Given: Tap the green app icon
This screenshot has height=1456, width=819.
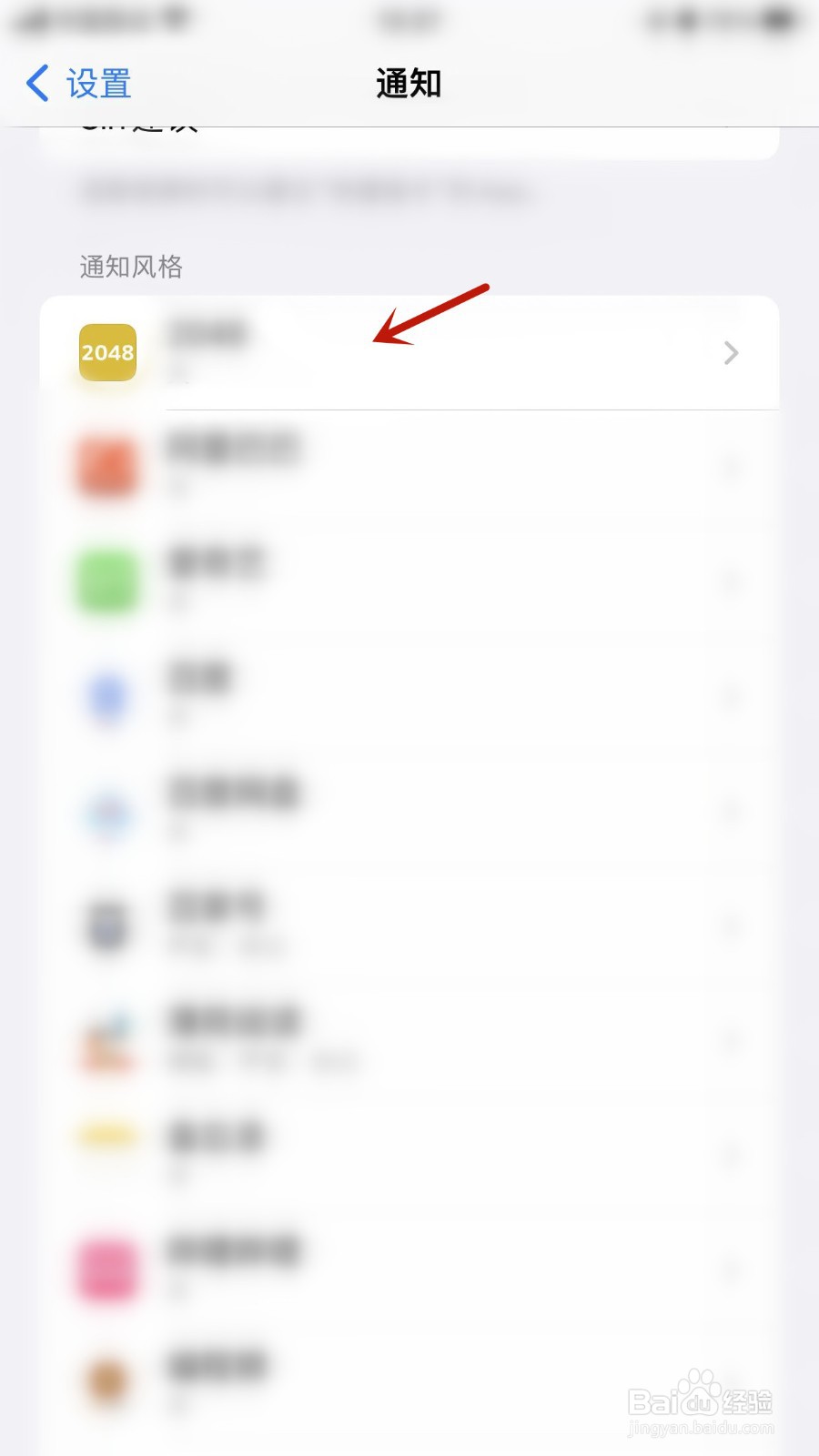Looking at the screenshot, I should coord(107,581).
